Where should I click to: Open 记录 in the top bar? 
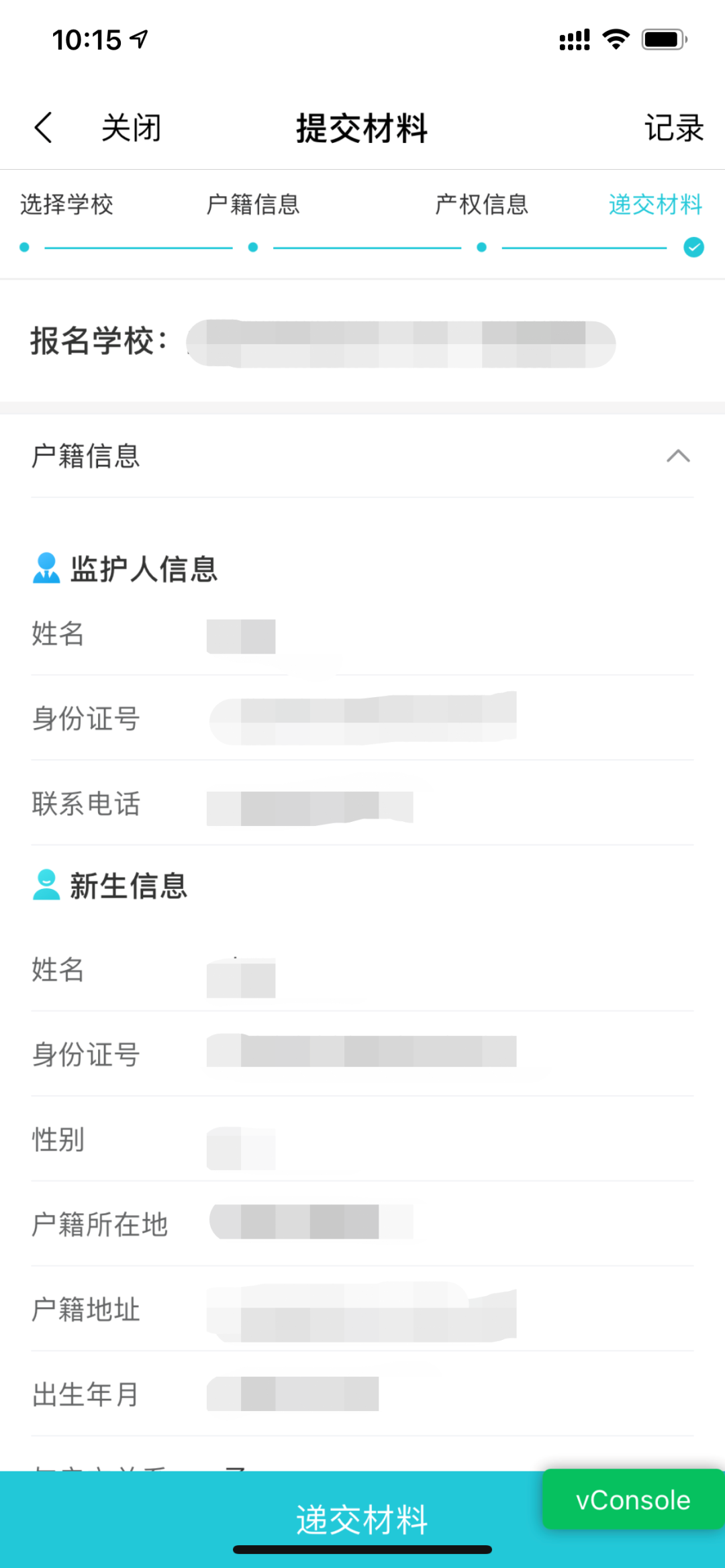[x=673, y=127]
